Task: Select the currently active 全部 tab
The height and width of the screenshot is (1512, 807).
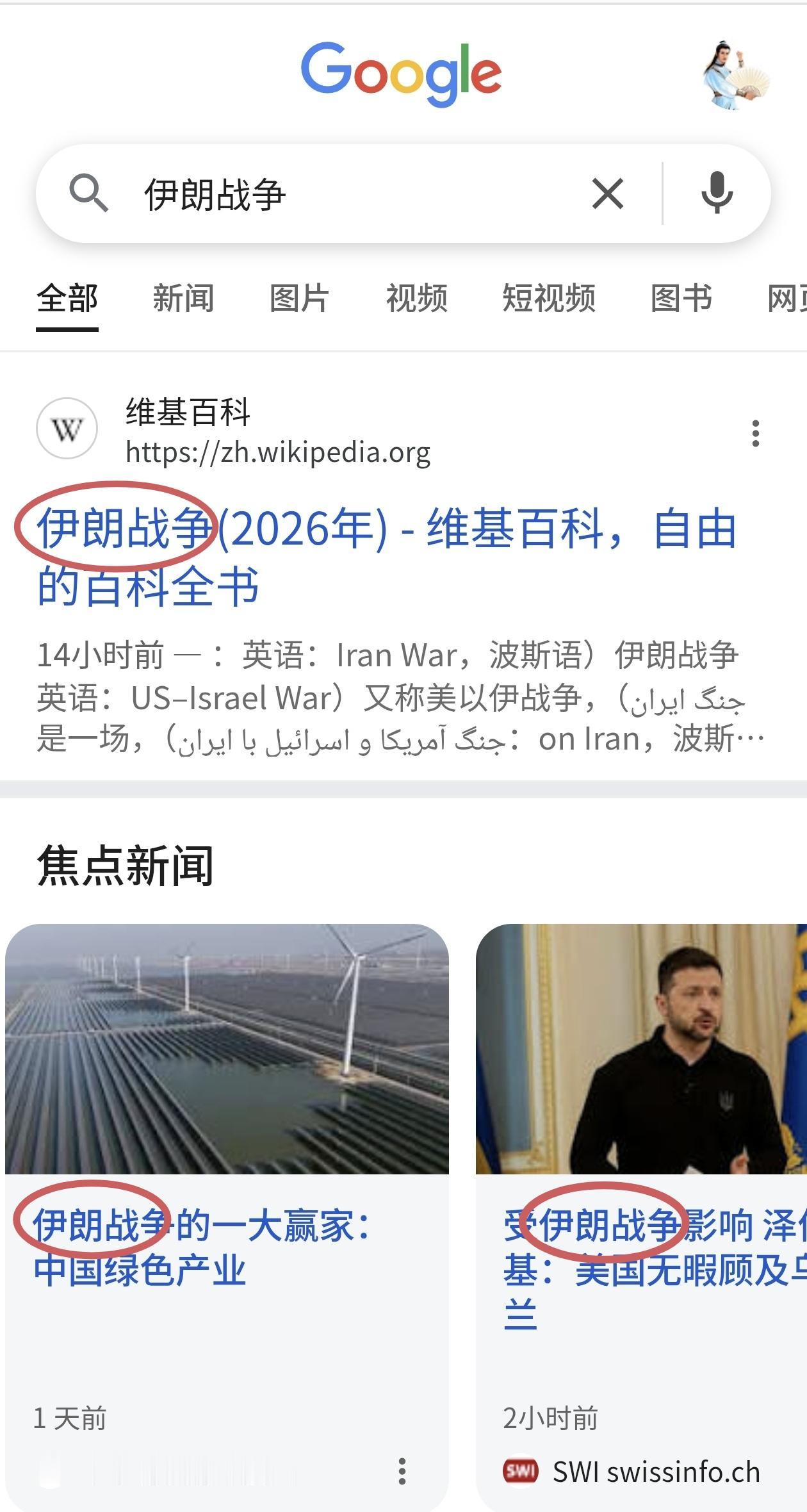Action: click(66, 298)
